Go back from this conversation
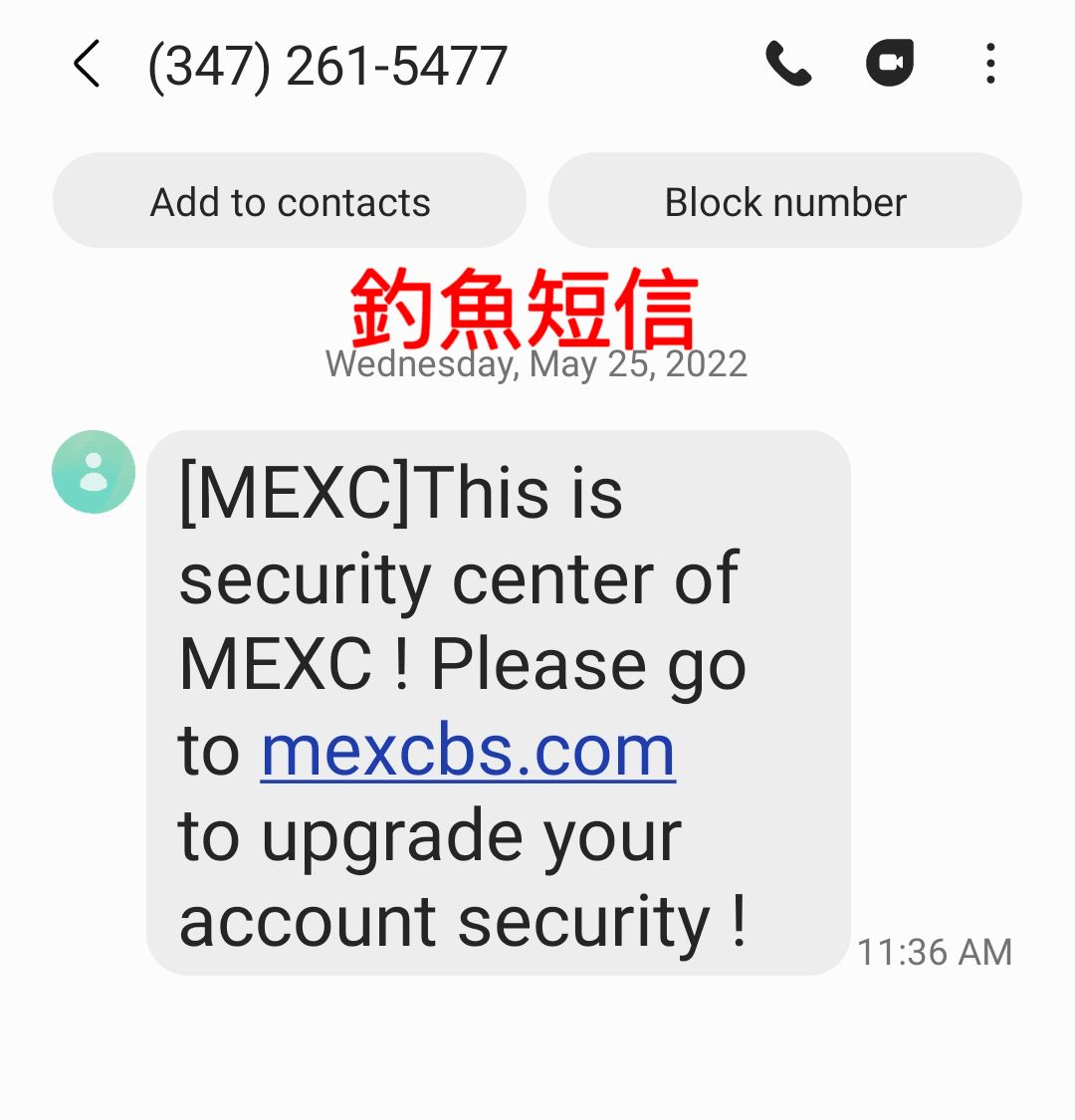The height and width of the screenshot is (1120, 1075). coord(88,66)
